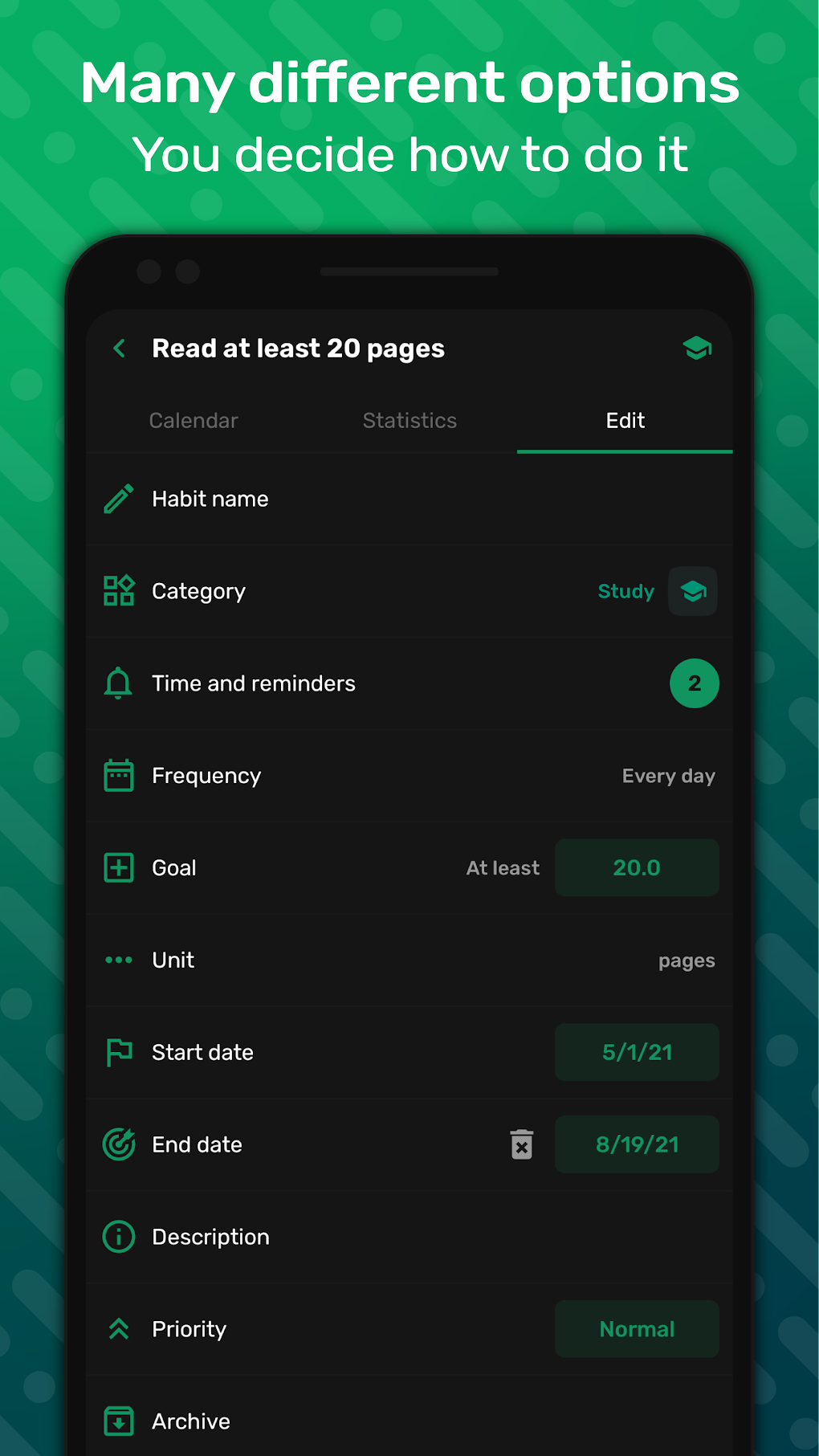Click the graduation cap icon in the header
This screenshot has width=819, height=1456.
[x=697, y=348]
